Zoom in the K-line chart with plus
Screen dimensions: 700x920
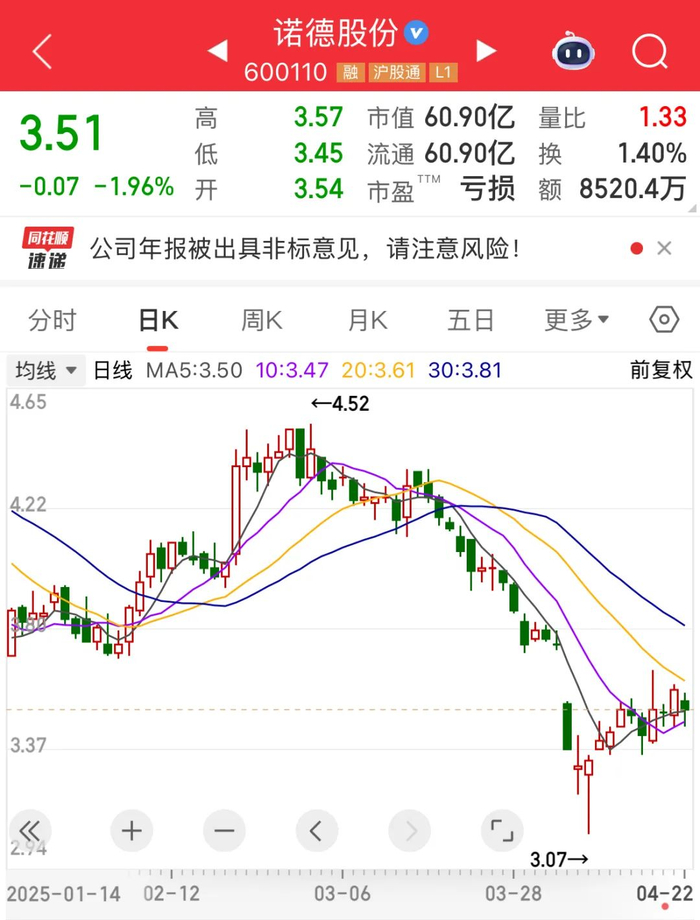coord(131,830)
